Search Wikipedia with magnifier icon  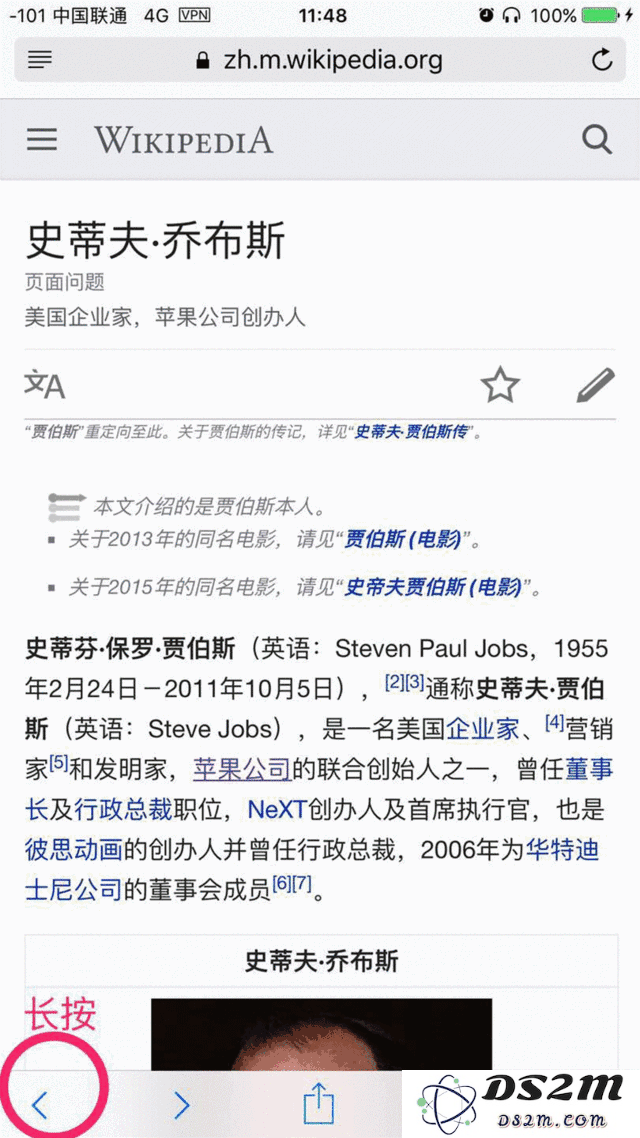pos(597,140)
